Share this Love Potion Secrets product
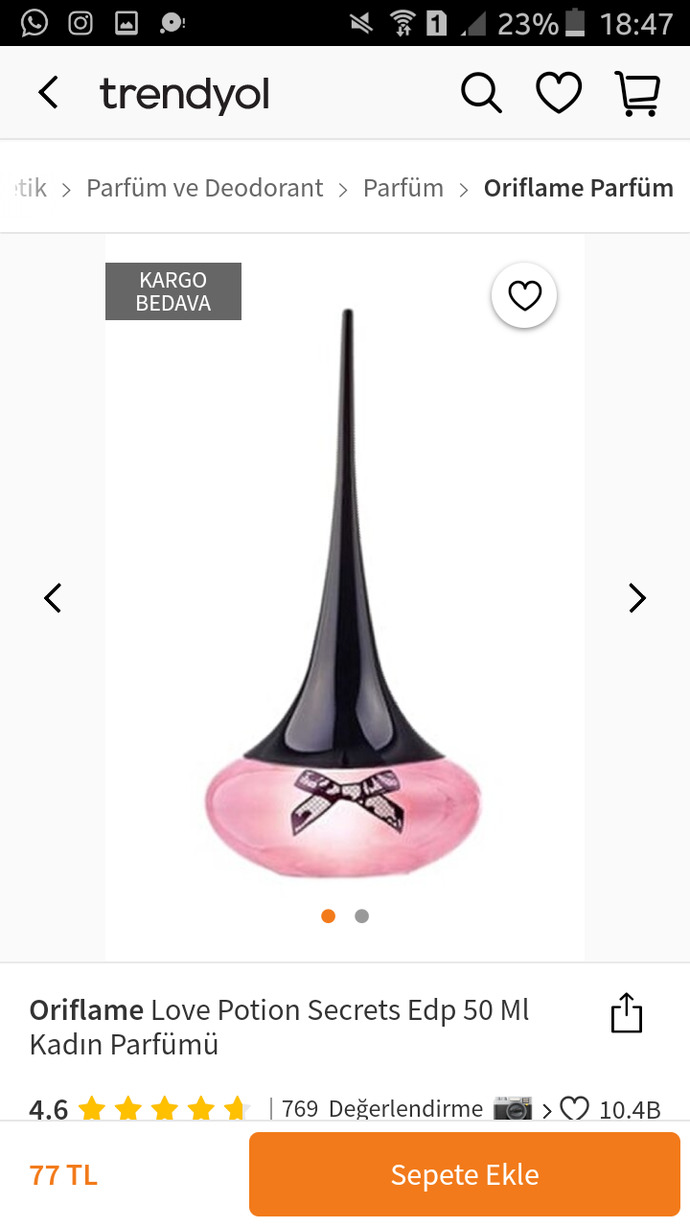Screen dimensions: 690x1227 626,1012
